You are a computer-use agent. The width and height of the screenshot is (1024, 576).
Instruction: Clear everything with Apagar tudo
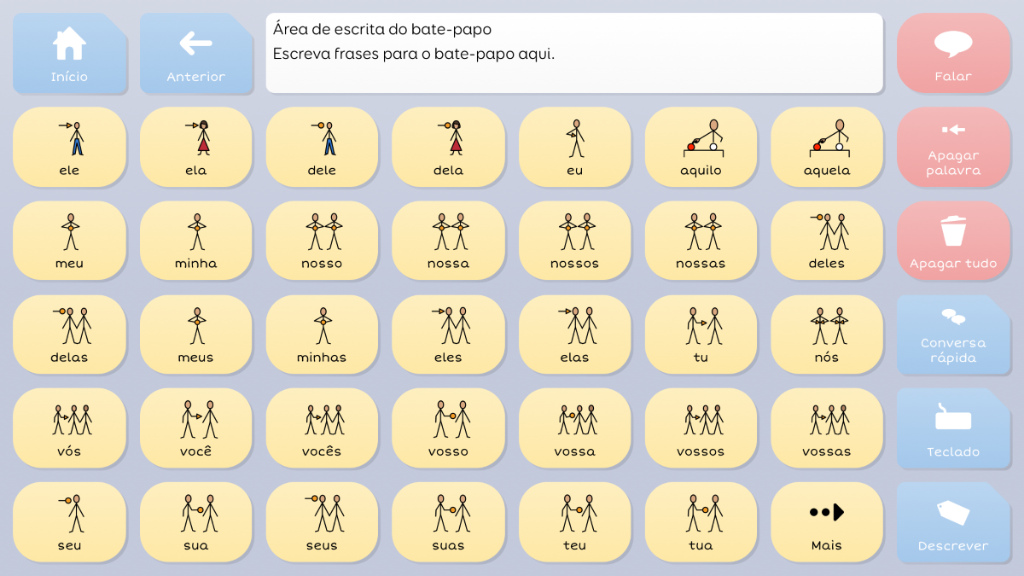(953, 241)
